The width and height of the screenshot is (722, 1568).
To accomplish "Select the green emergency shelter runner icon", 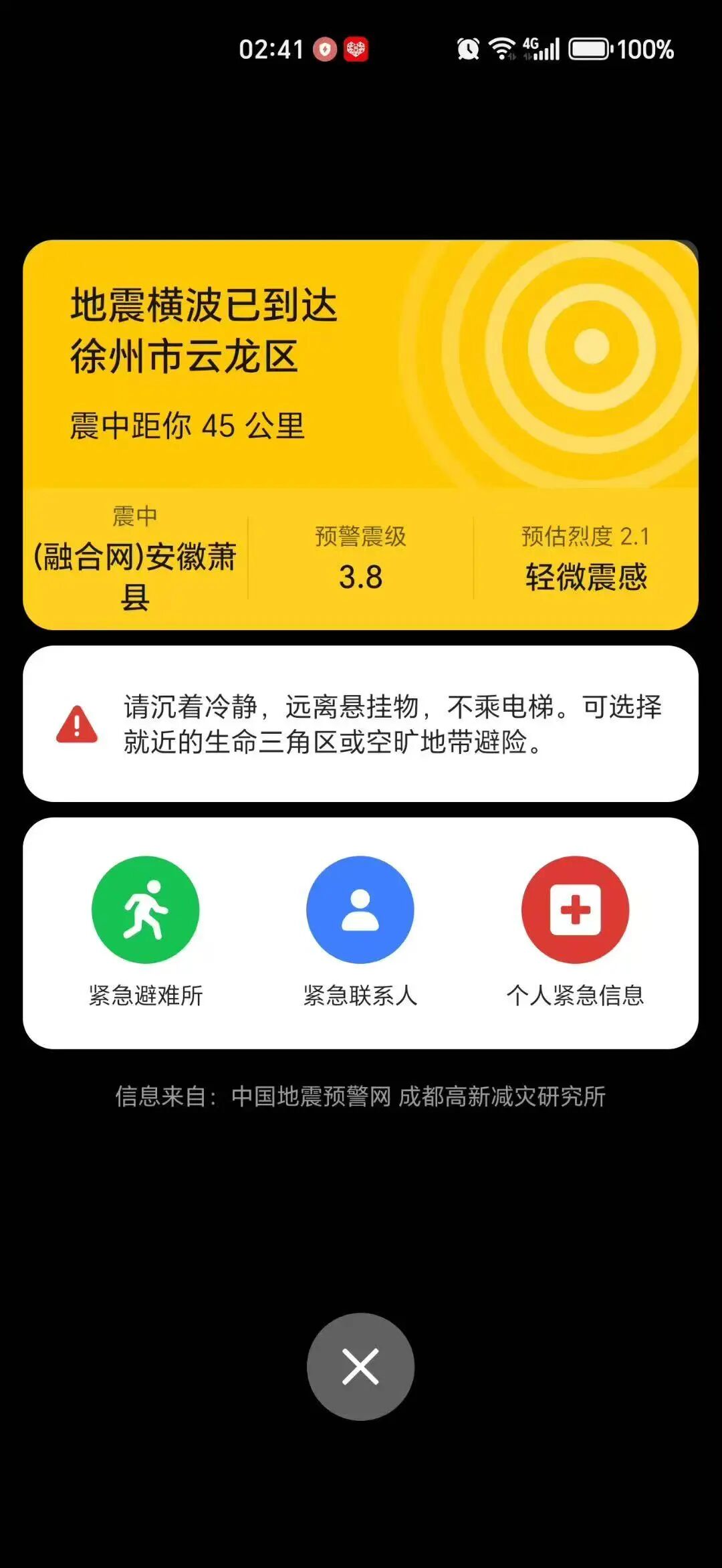I will (x=146, y=908).
